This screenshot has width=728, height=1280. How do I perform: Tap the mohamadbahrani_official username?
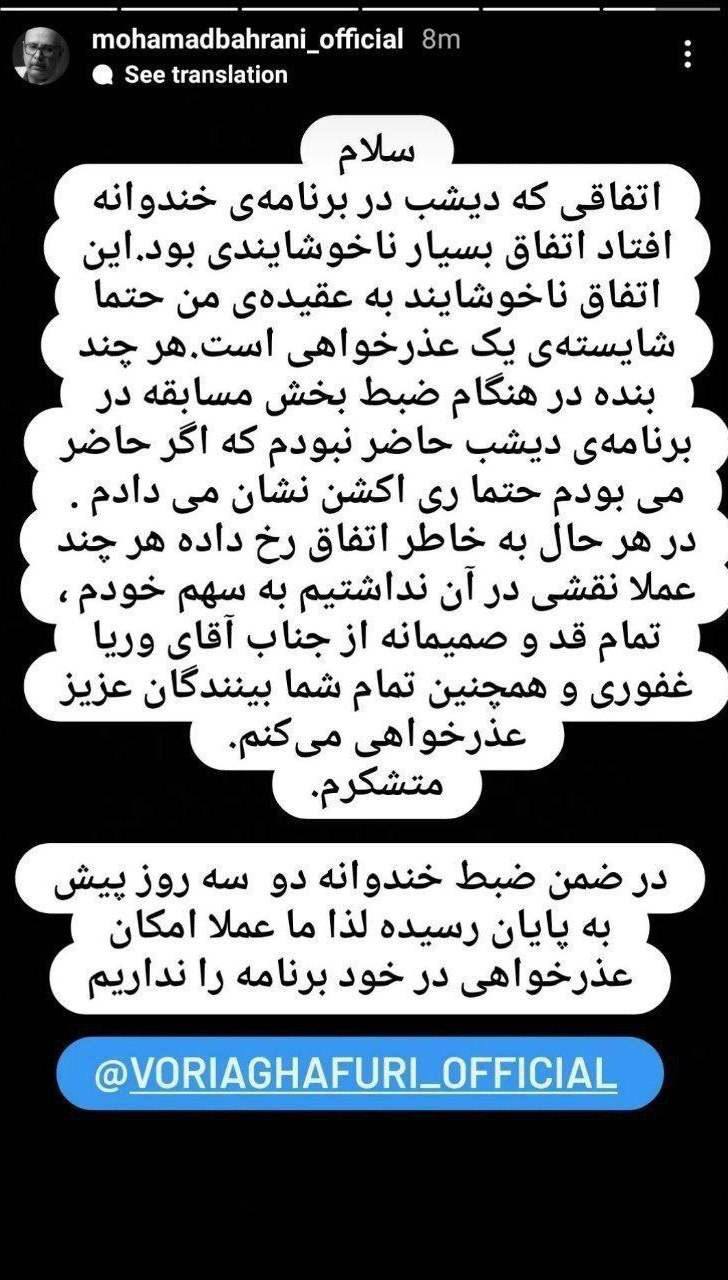click(x=247, y=40)
